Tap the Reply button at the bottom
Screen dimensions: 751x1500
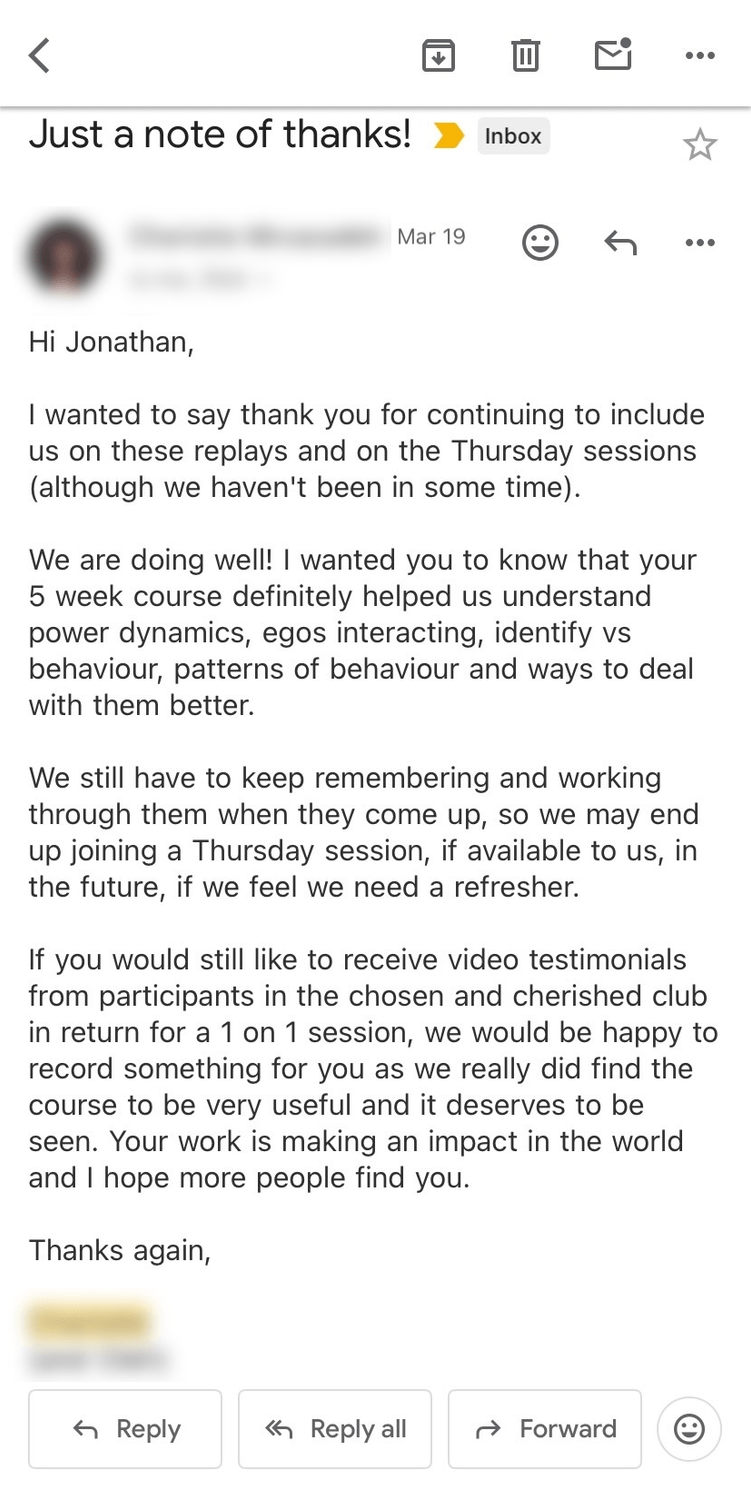coord(125,1429)
